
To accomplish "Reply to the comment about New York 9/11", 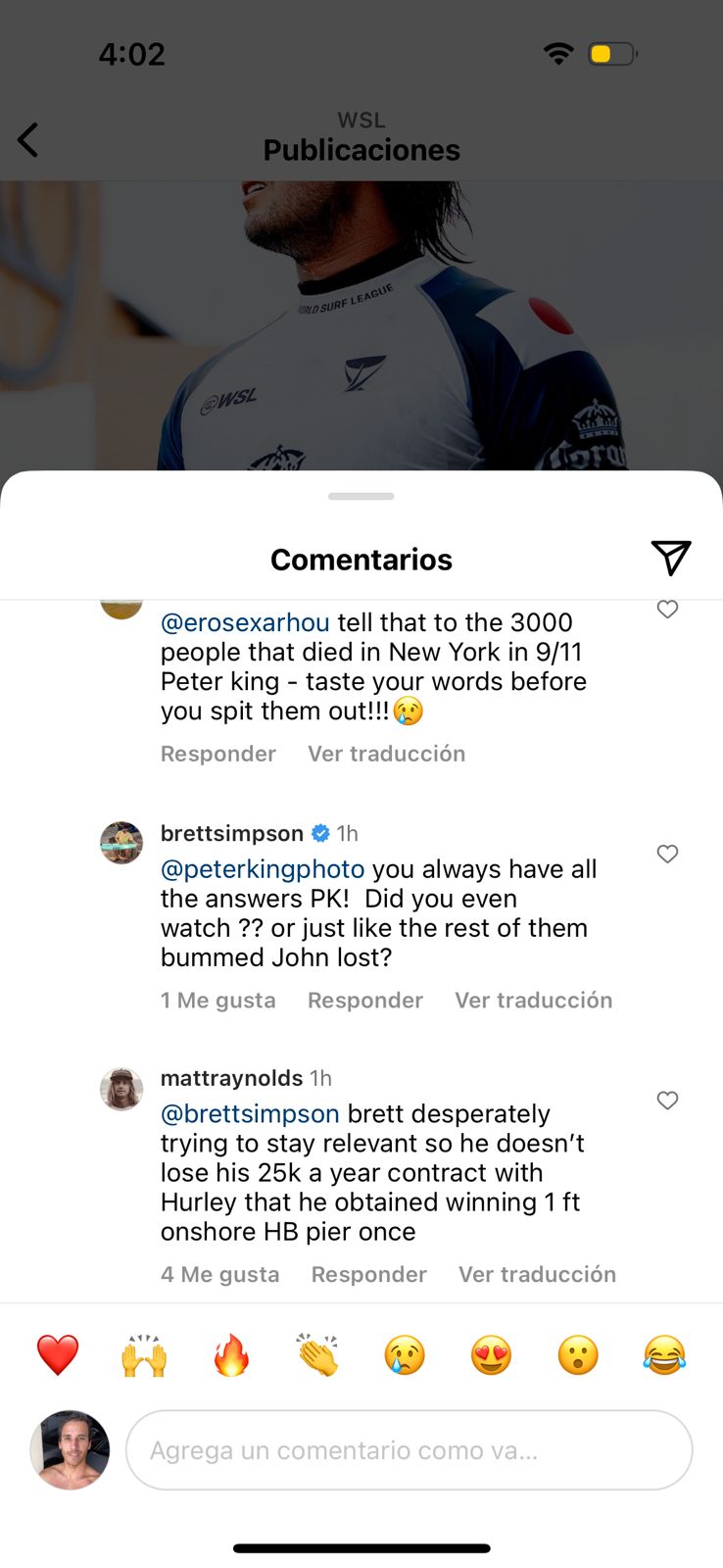I will click(218, 754).
